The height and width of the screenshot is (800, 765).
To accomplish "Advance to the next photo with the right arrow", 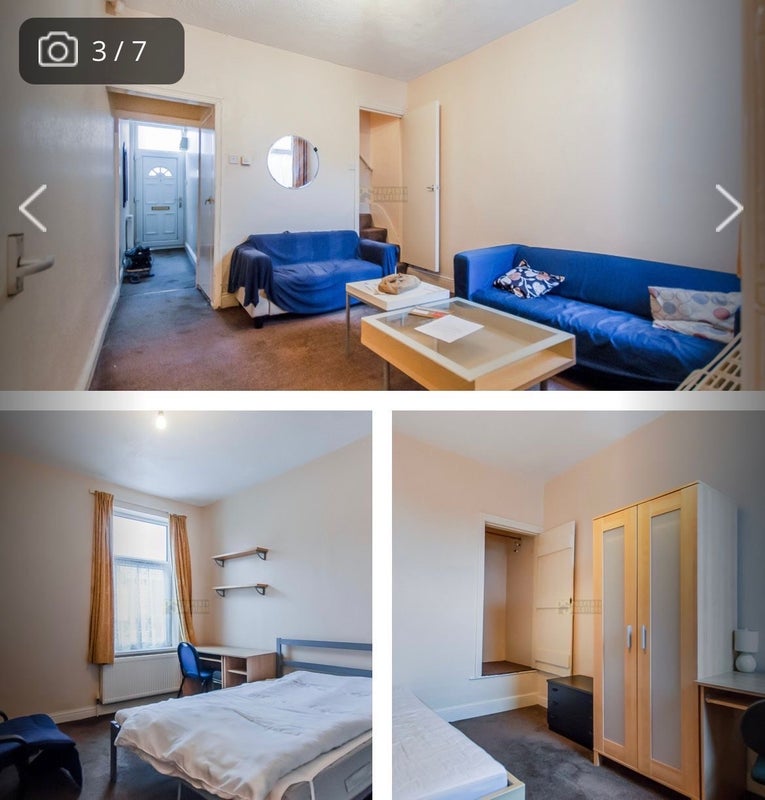I will (729, 208).
